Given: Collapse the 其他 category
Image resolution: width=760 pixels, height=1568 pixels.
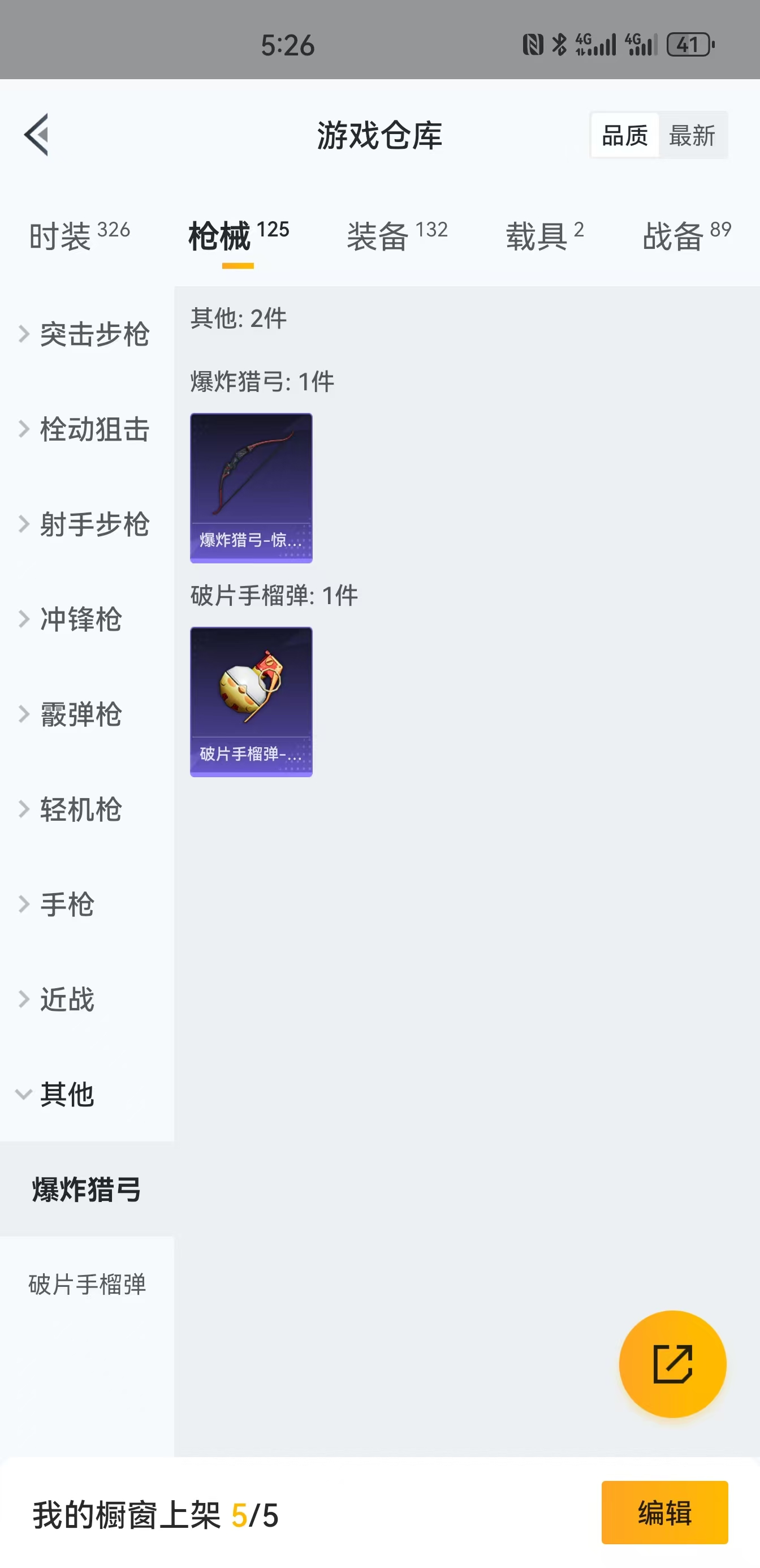Looking at the screenshot, I should coord(67,1096).
